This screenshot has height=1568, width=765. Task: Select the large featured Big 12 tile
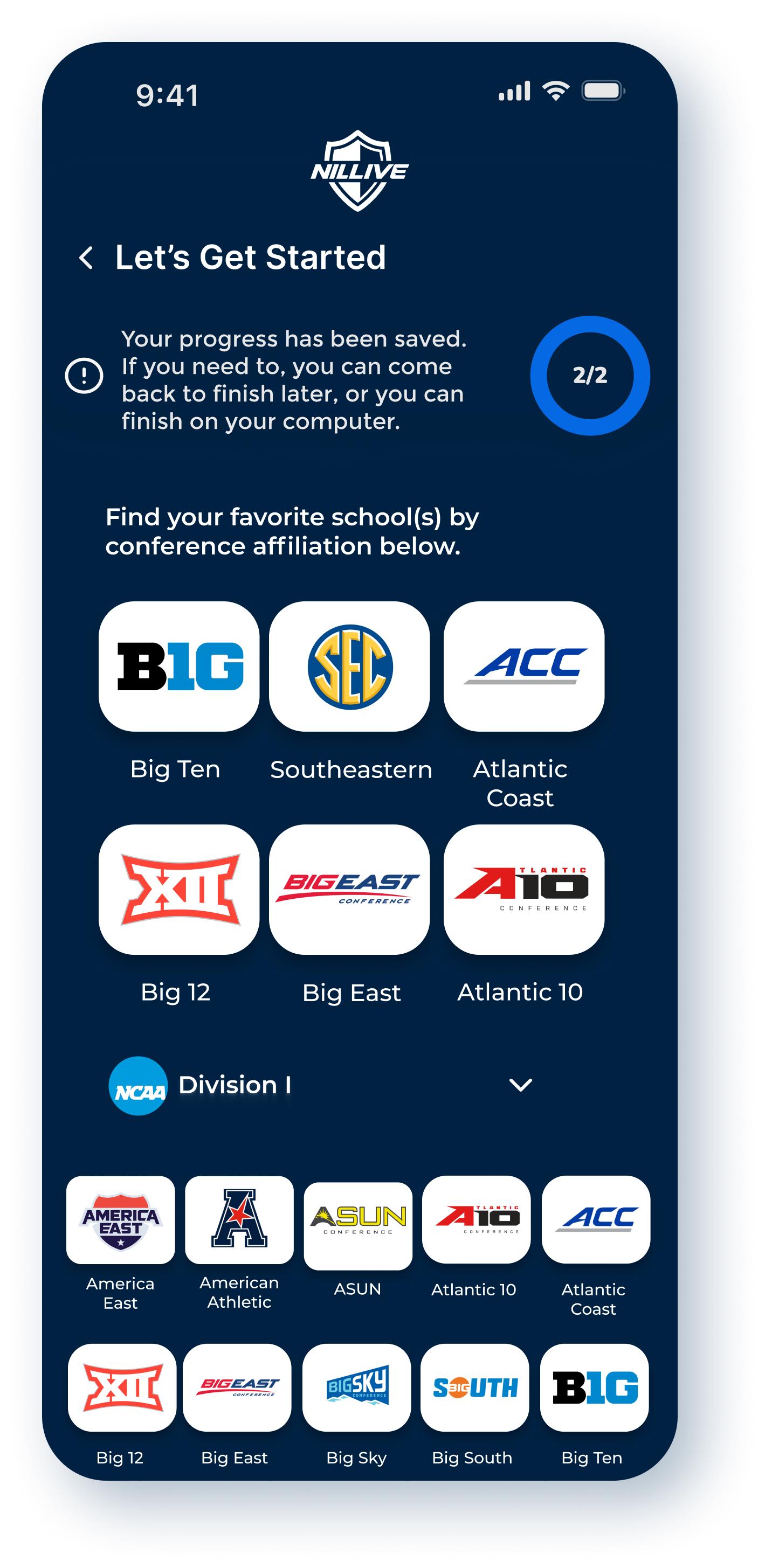[x=179, y=889]
